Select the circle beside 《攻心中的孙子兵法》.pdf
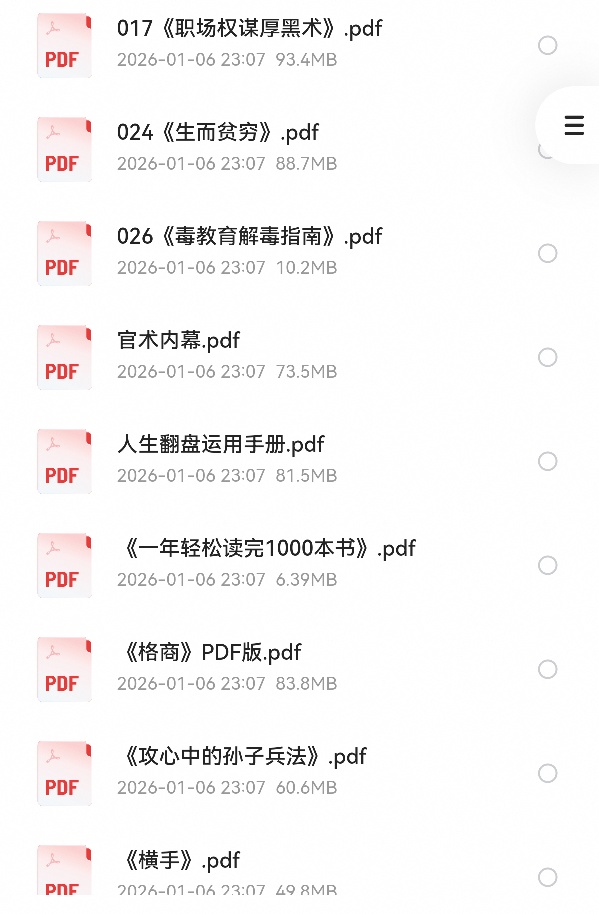 pos(547,773)
